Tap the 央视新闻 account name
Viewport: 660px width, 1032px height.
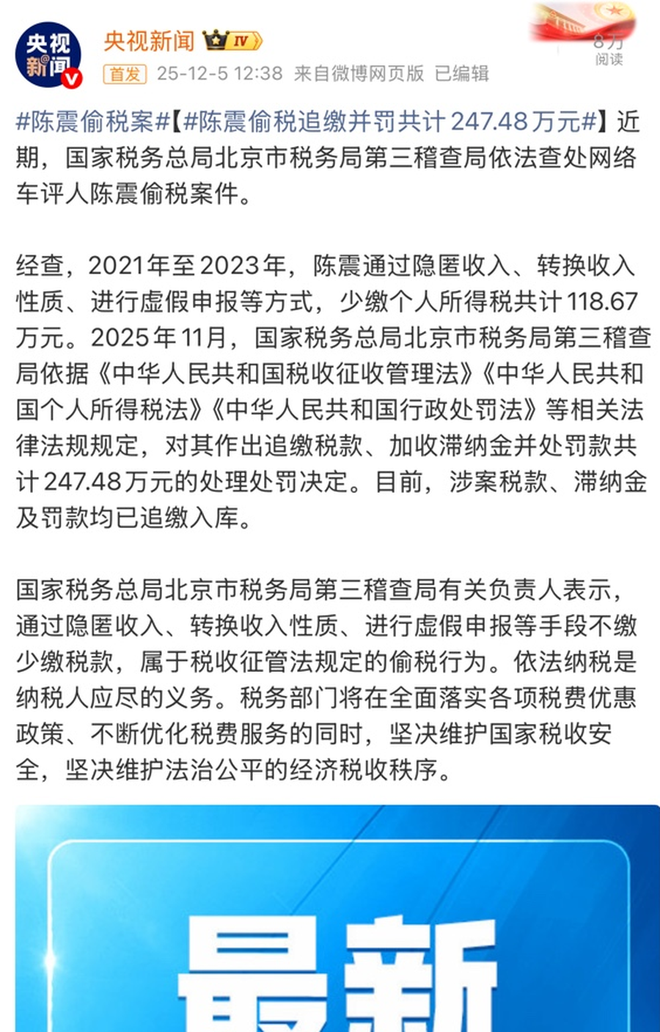pos(149,40)
